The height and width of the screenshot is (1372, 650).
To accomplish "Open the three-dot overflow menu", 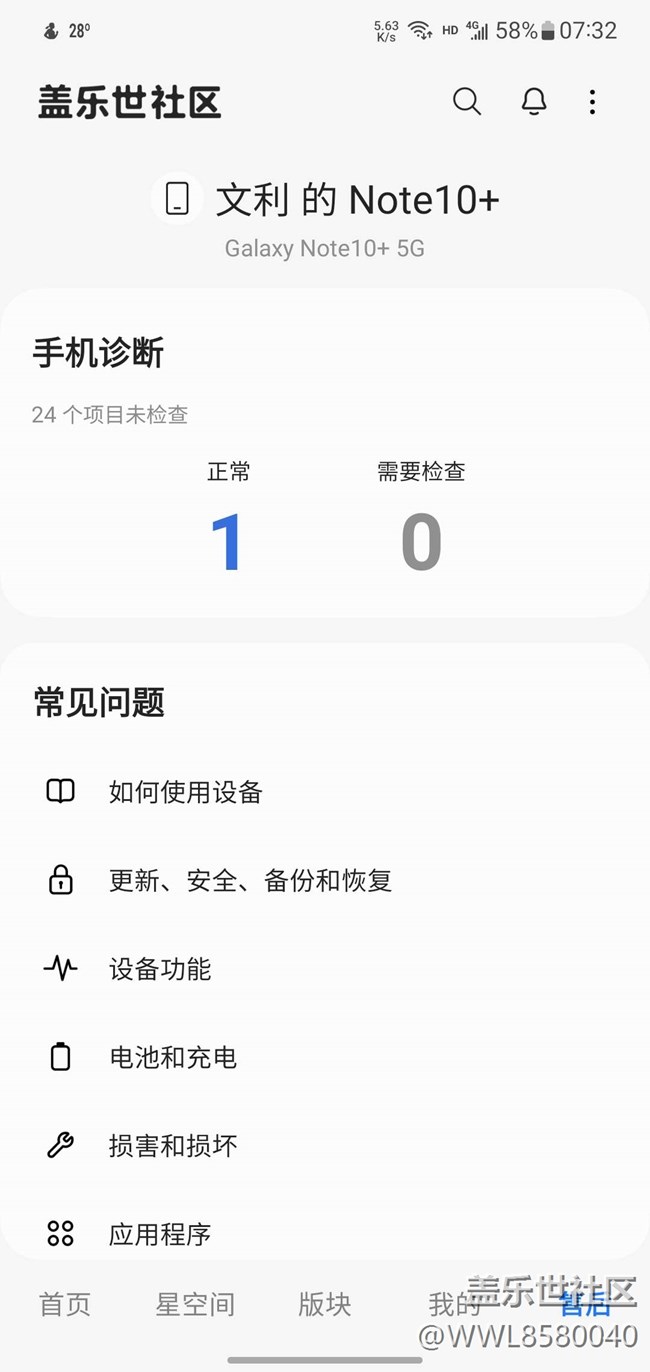I will click(x=592, y=101).
